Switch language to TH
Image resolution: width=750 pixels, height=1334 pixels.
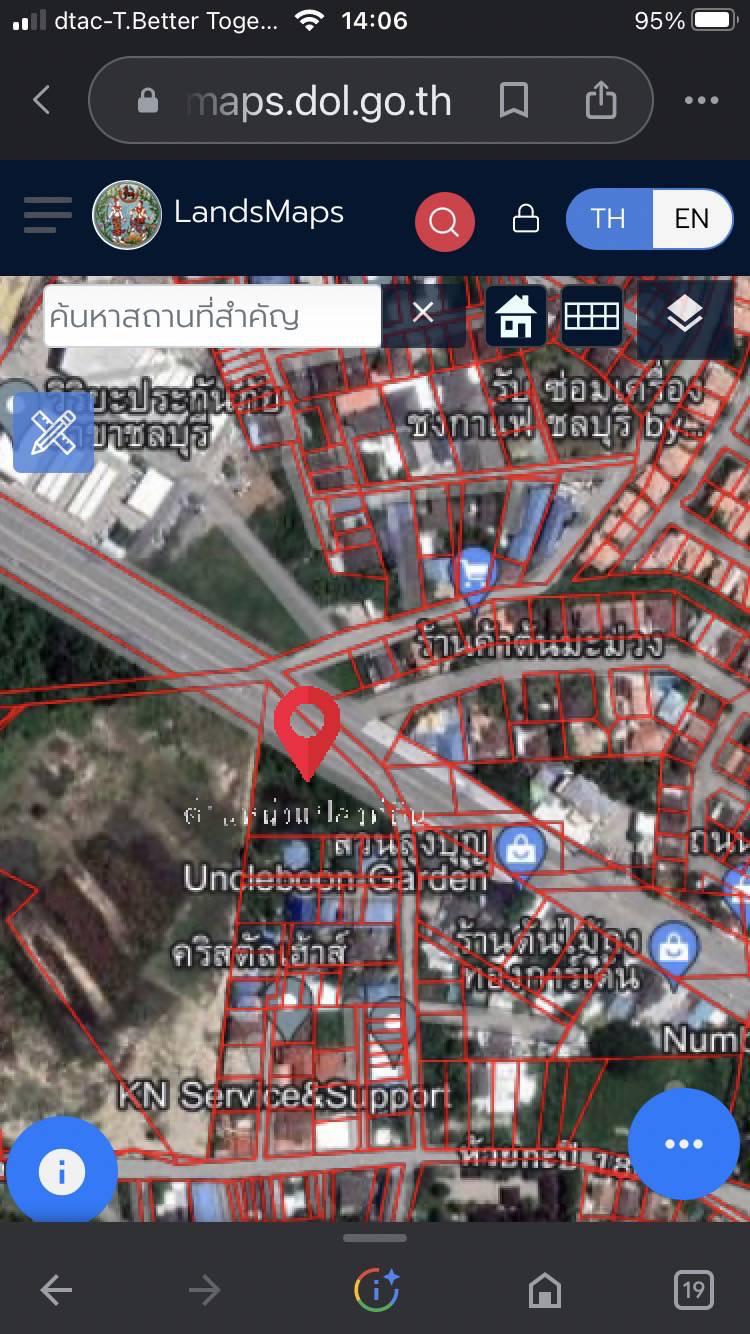(x=608, y=218)
